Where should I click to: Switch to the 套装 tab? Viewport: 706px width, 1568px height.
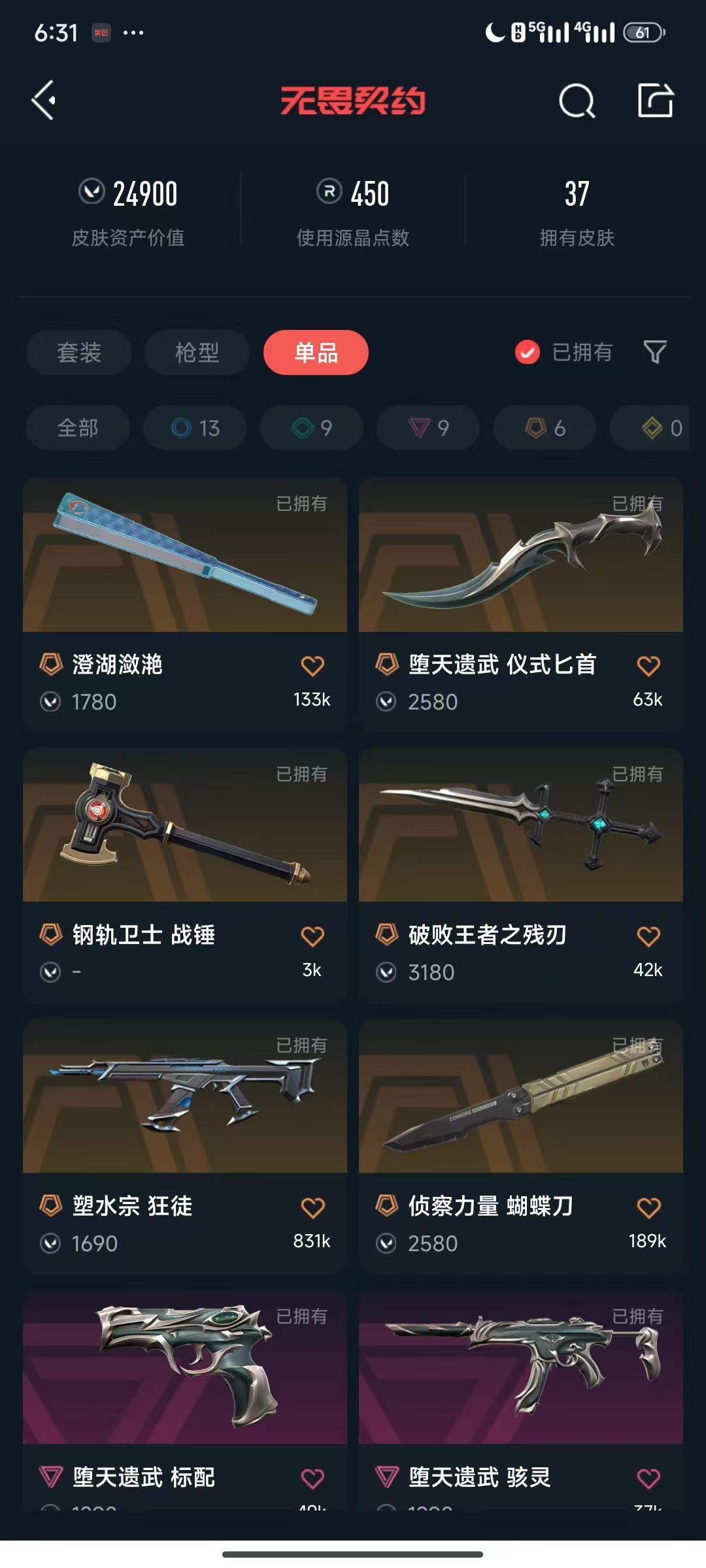pyautogui.click(x=79, y=353)
